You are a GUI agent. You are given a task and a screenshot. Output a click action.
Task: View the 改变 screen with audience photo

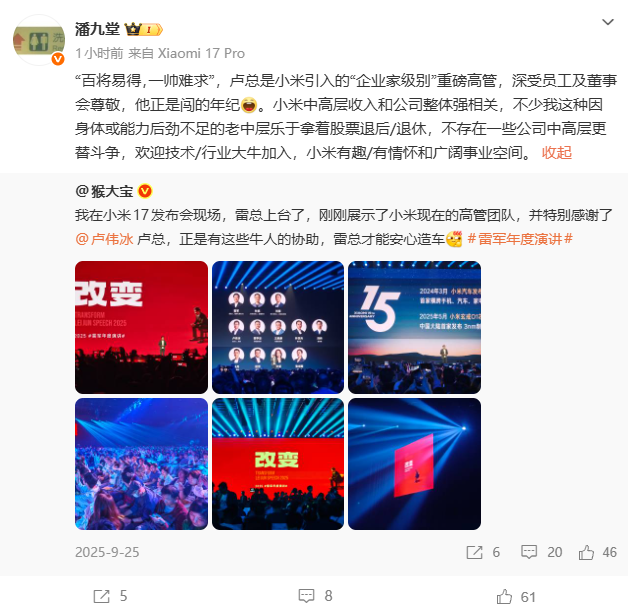click(x=278, y=464)
